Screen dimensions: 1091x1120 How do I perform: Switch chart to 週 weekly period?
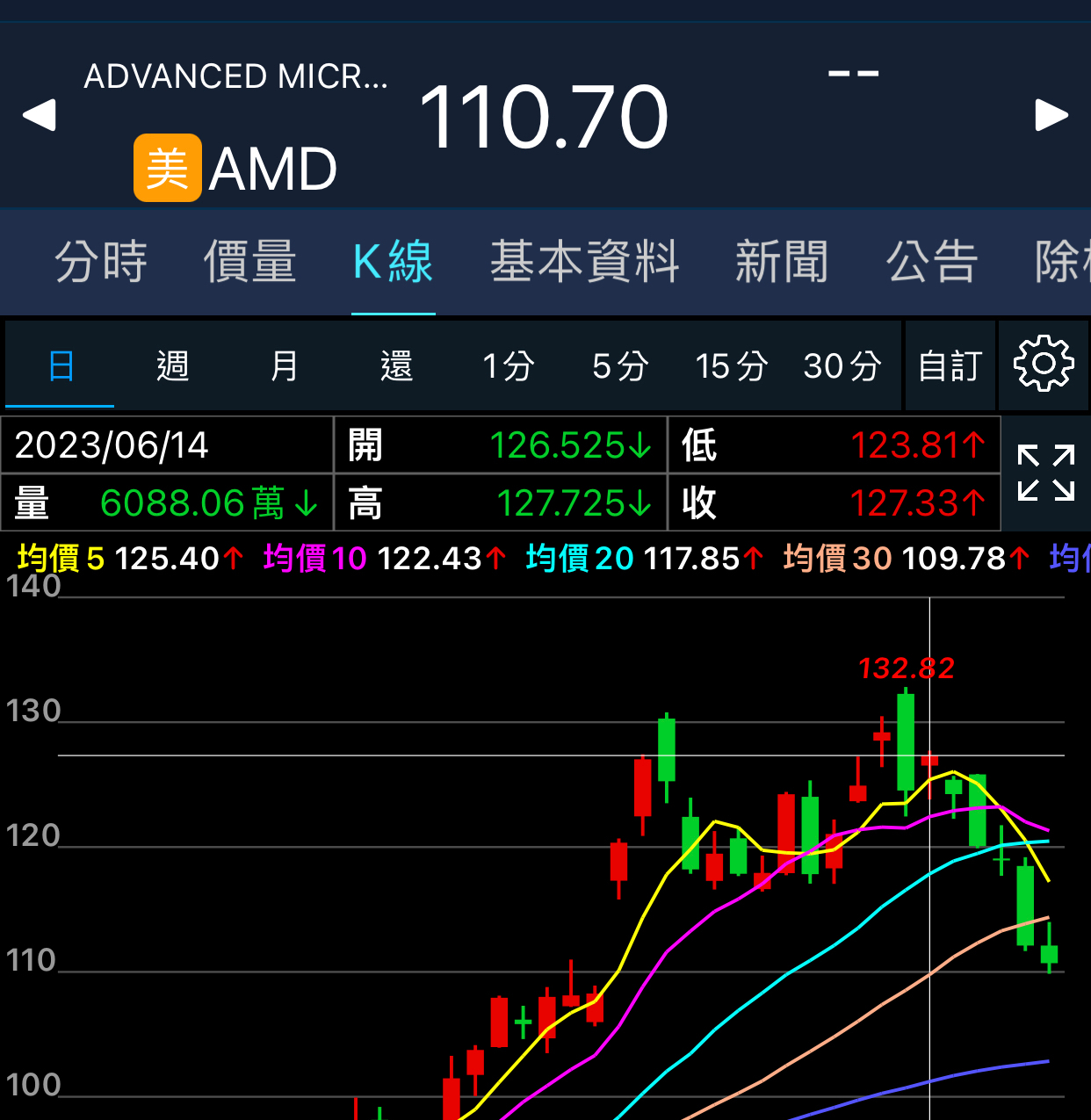coord(172,365)
